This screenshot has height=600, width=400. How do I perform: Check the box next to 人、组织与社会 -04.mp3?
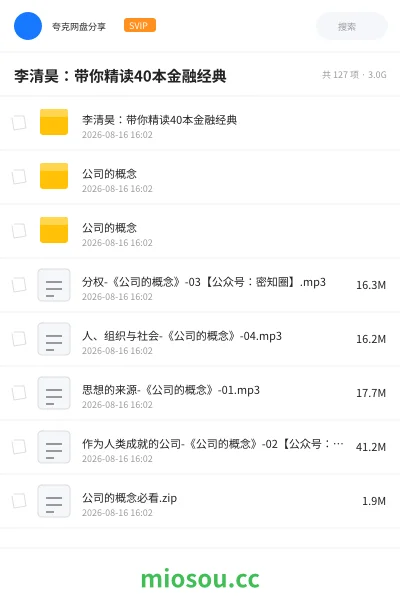19,339
